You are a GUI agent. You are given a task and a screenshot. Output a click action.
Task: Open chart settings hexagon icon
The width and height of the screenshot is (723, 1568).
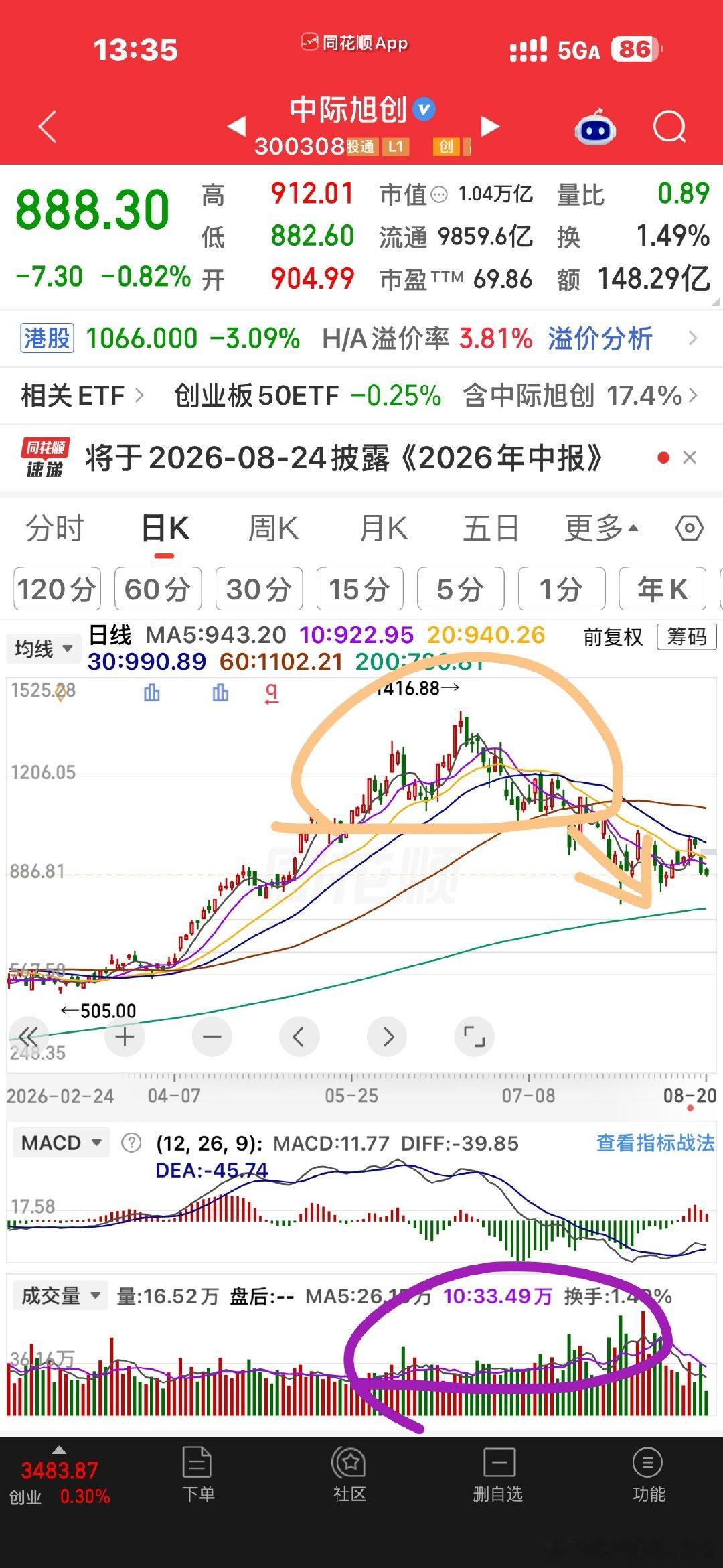(690, 528)
